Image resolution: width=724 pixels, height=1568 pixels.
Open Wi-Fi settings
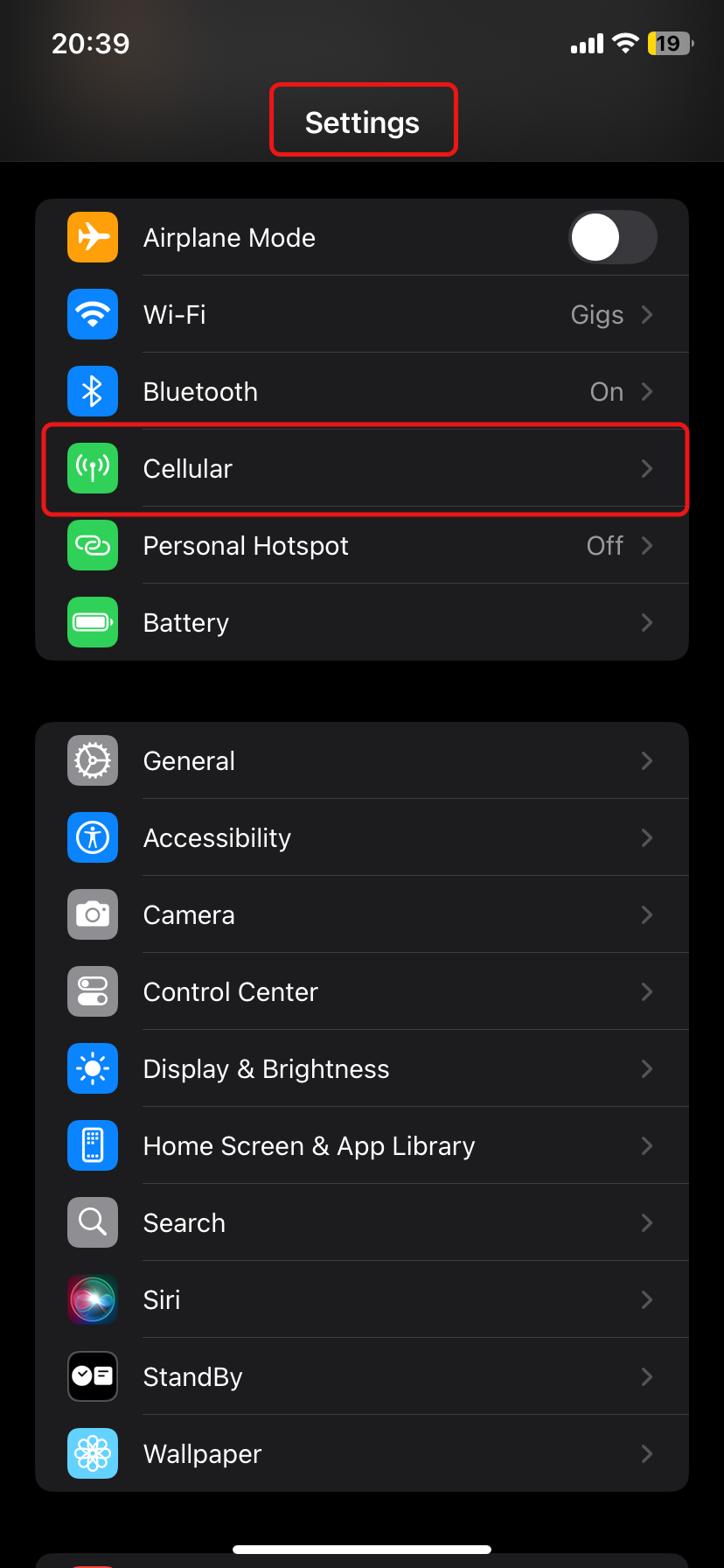[x=362, y=314]
